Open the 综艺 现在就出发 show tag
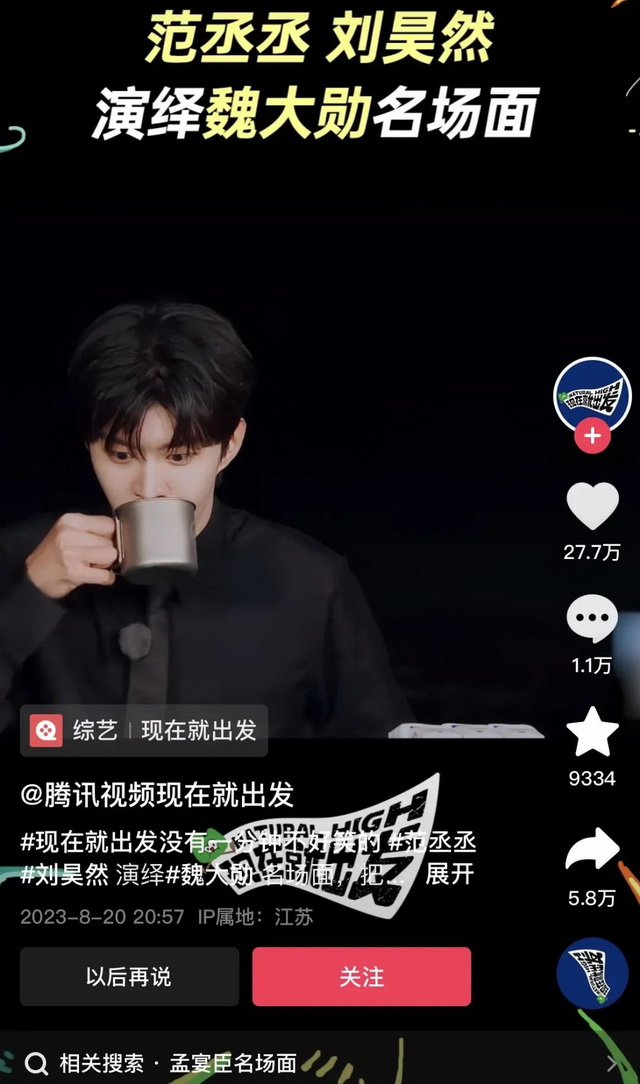Screen dimensions: 640x1084 [x=144, y=730]
